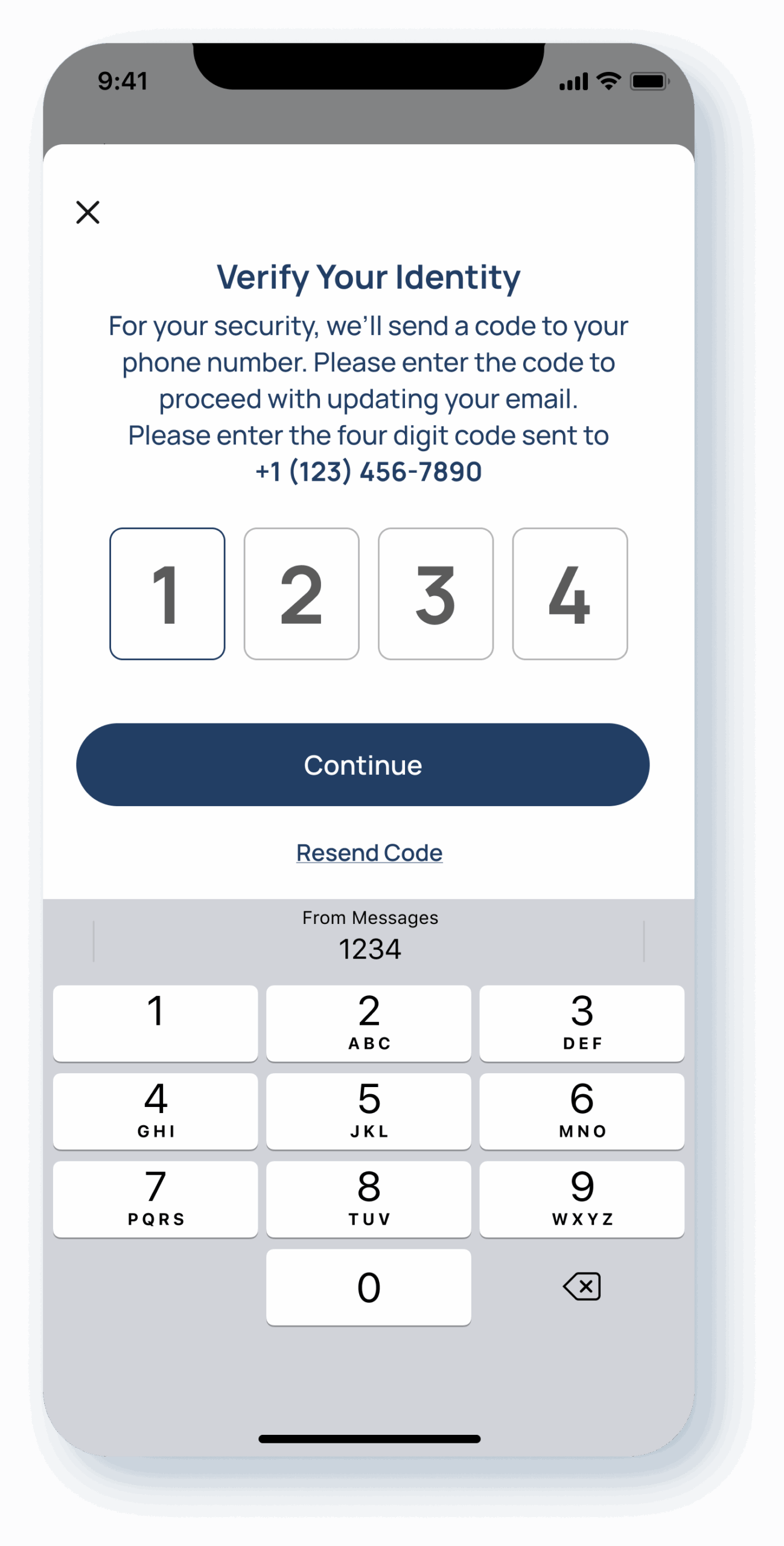Viewport: 784px width, 1546px height.
Task: Select the second code box showing 2
Action: tap(301, 594)
